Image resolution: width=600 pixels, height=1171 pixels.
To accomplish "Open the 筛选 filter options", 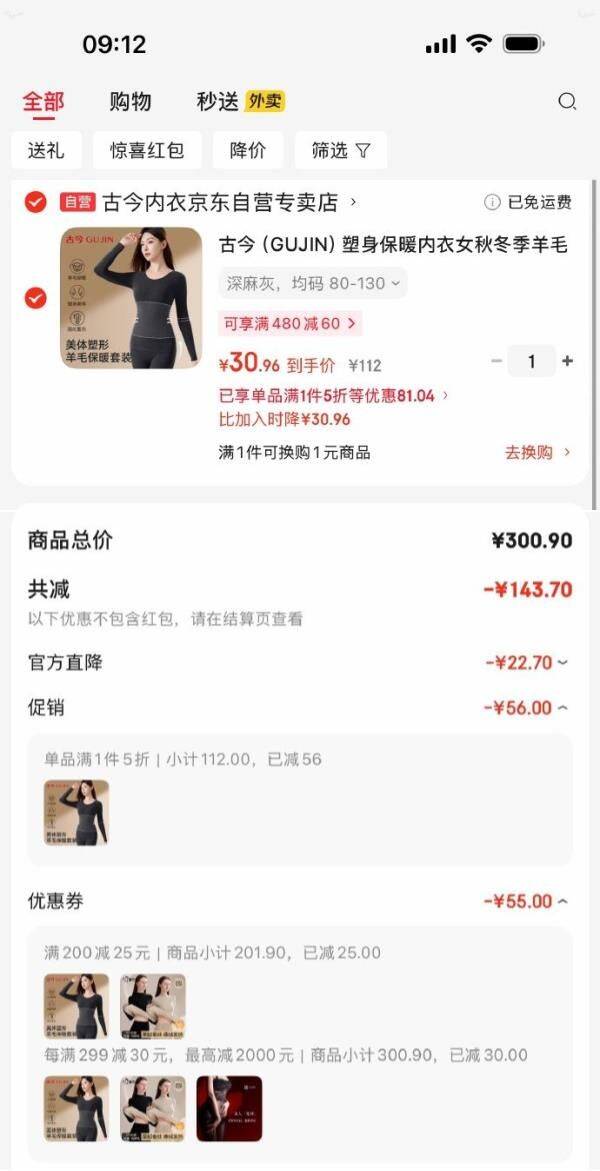I will (x=340, y=150).
